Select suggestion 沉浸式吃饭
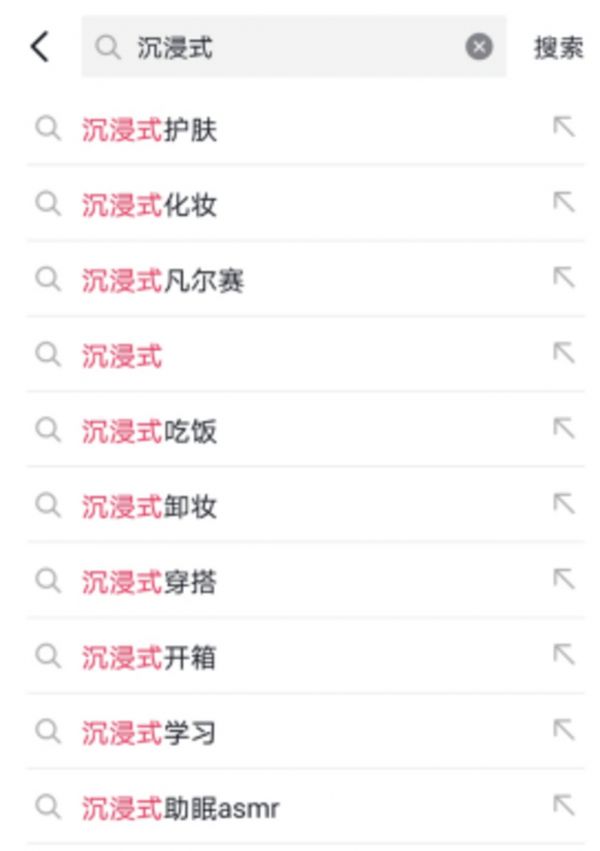This screenshot has height=851, width=600. point(150,431)
